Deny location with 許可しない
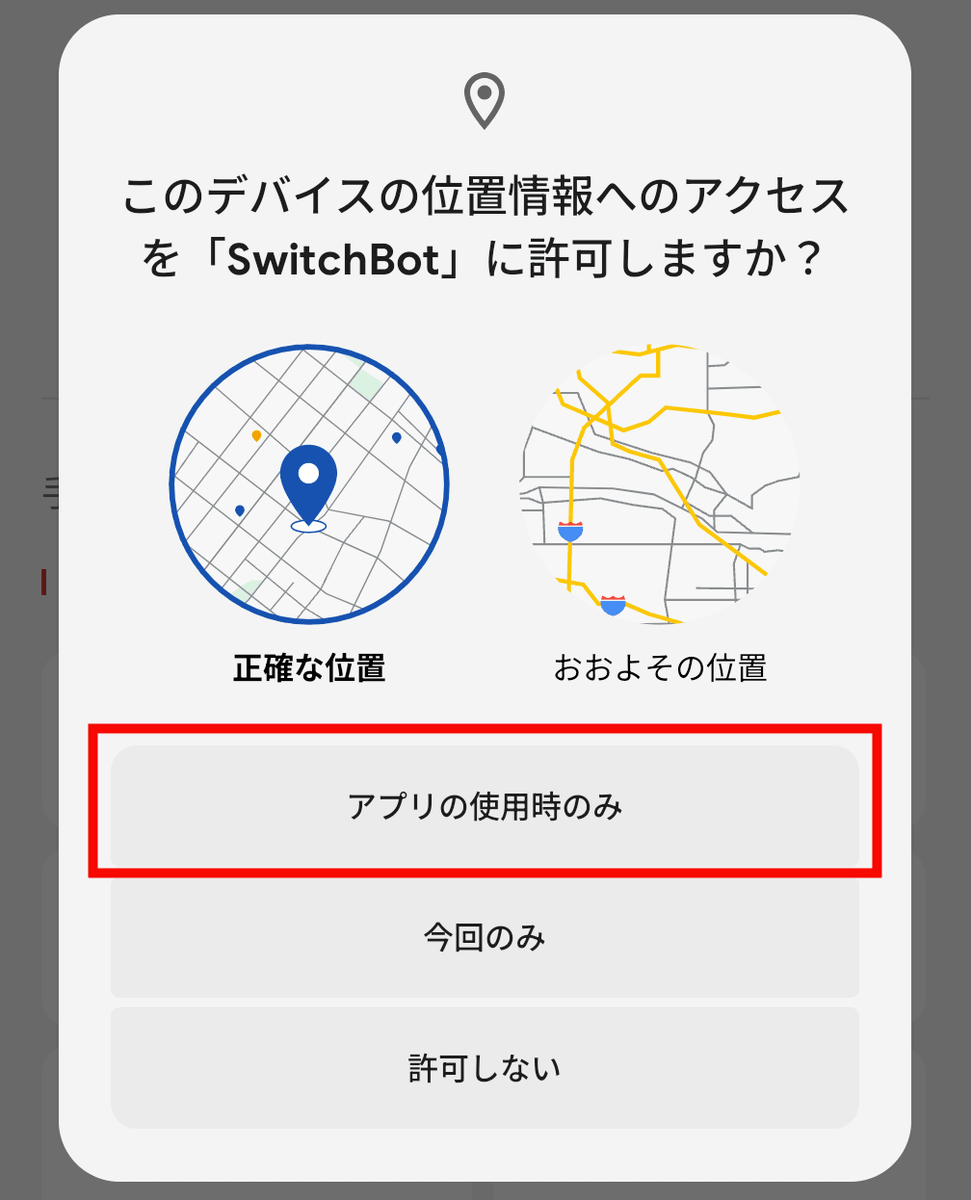971x1200 pixels. [485, 1067]
